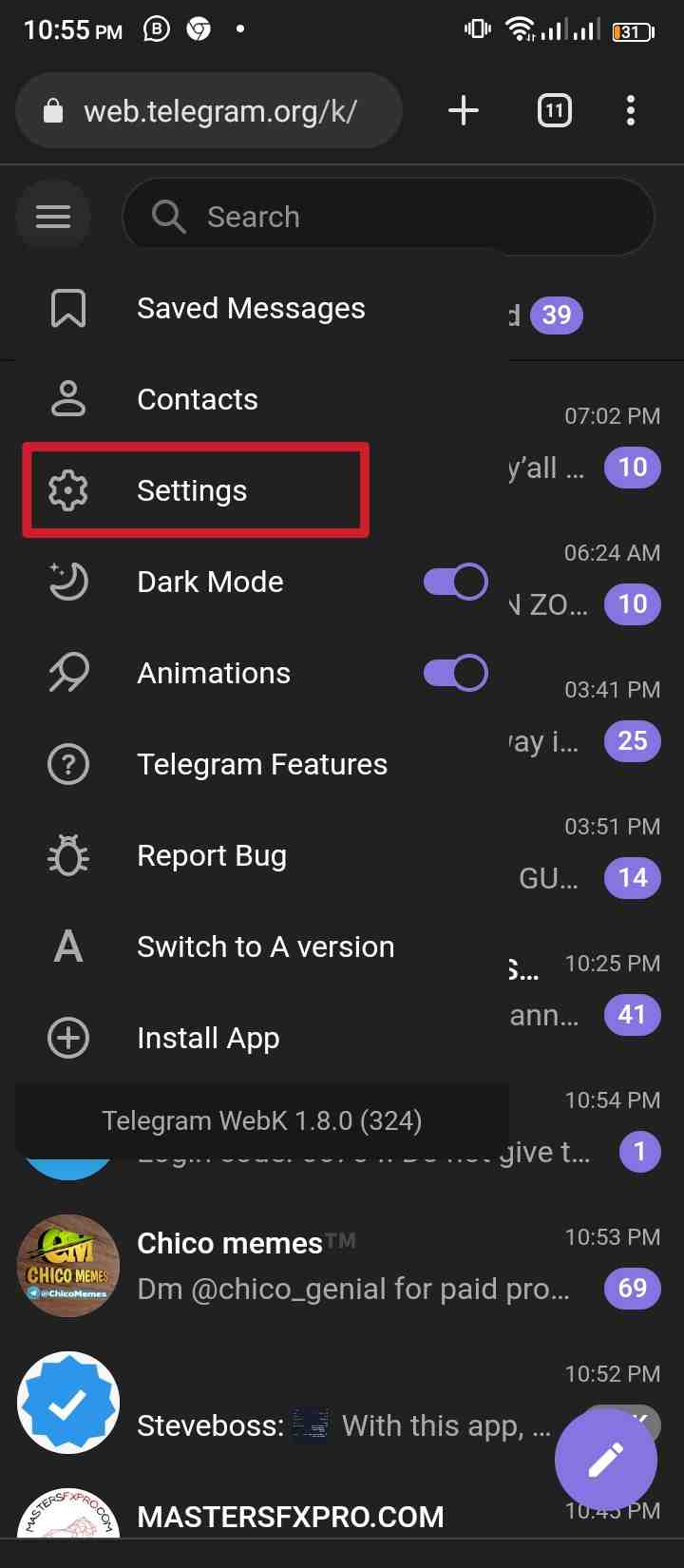Tap the Telegram search field
The height and width of the screenshot is (1568, 684).
click(x=389, y=217)
